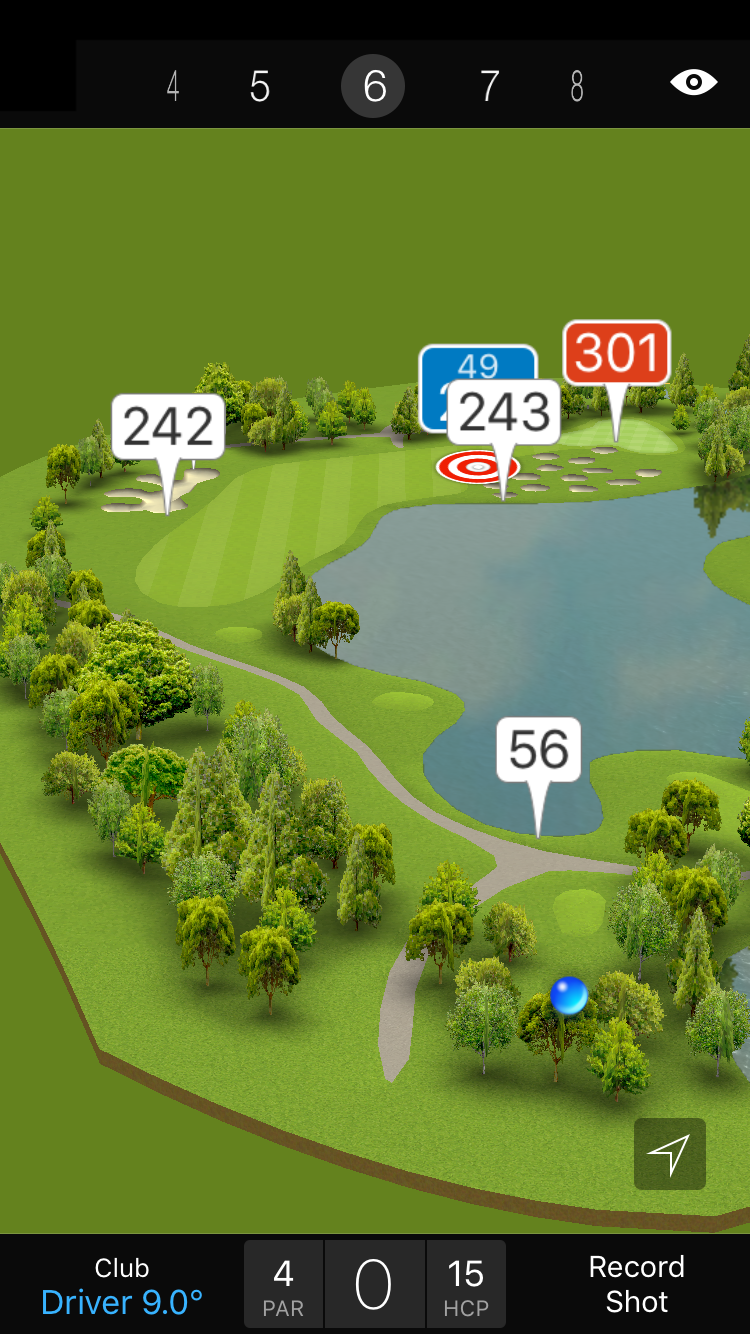Open the score entry showing 0

coord(374,1284)
